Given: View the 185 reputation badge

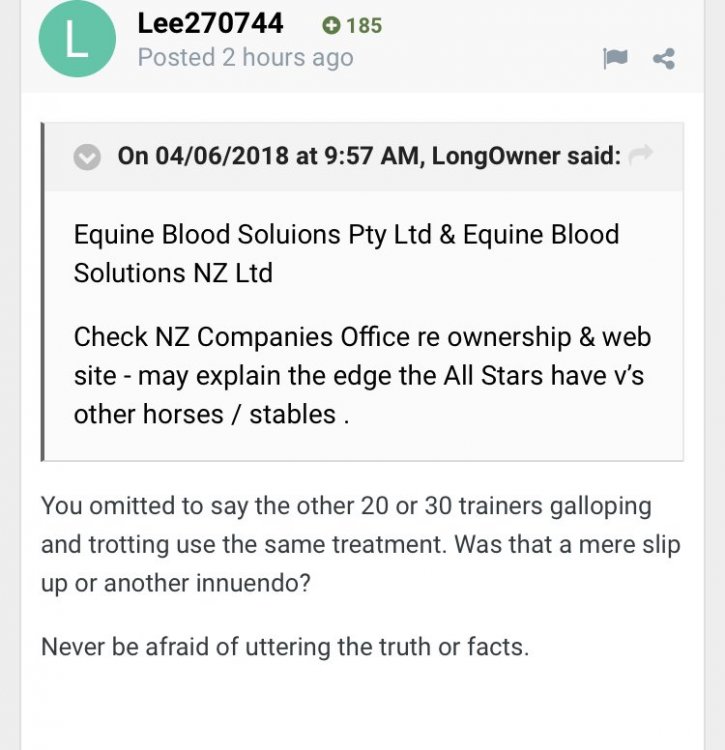Looking at the screenshot, I should [x=352, y=25].
